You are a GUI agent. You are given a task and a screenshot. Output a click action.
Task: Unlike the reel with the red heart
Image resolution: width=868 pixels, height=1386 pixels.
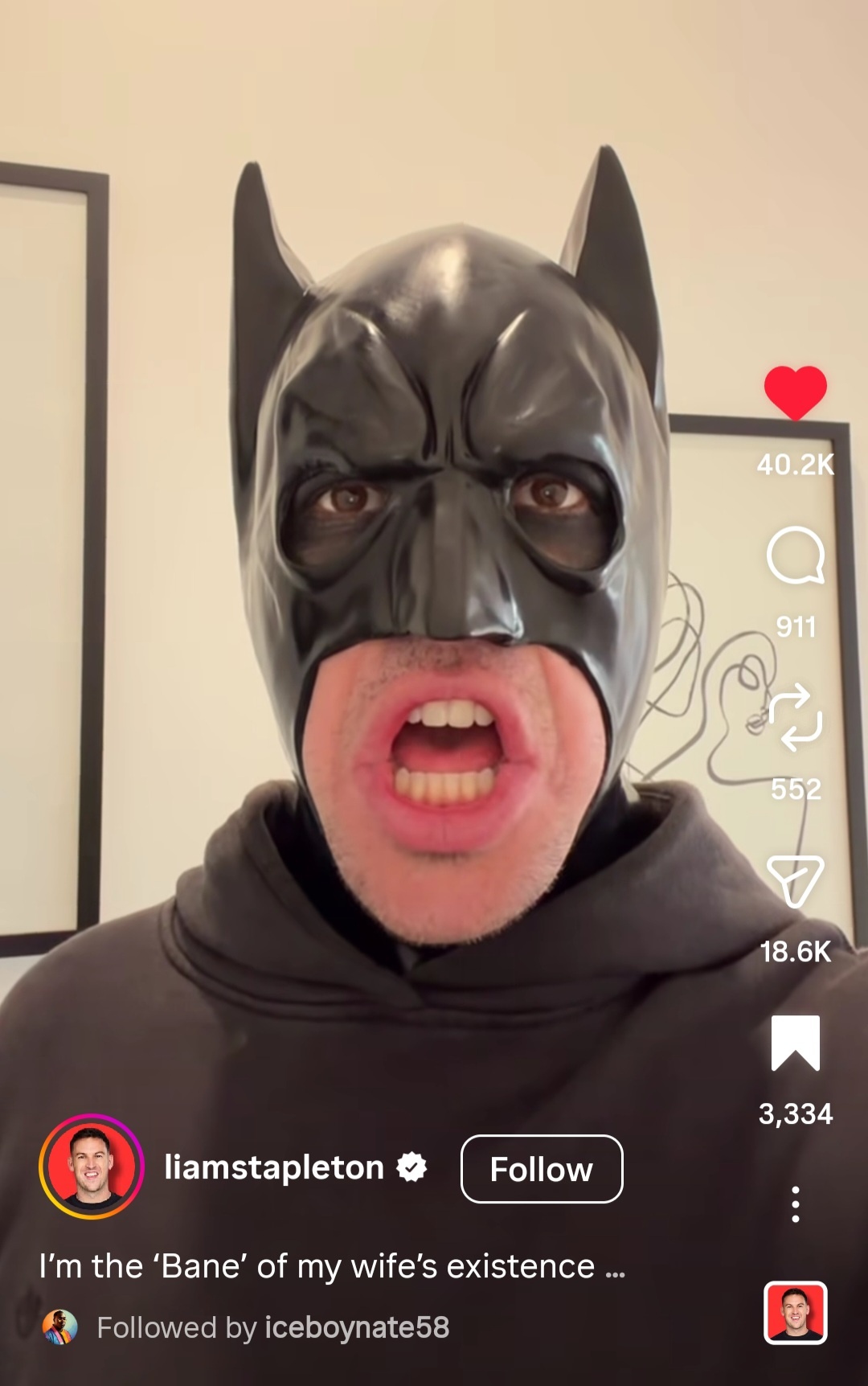pyautogui.click(x=795, y=392)
